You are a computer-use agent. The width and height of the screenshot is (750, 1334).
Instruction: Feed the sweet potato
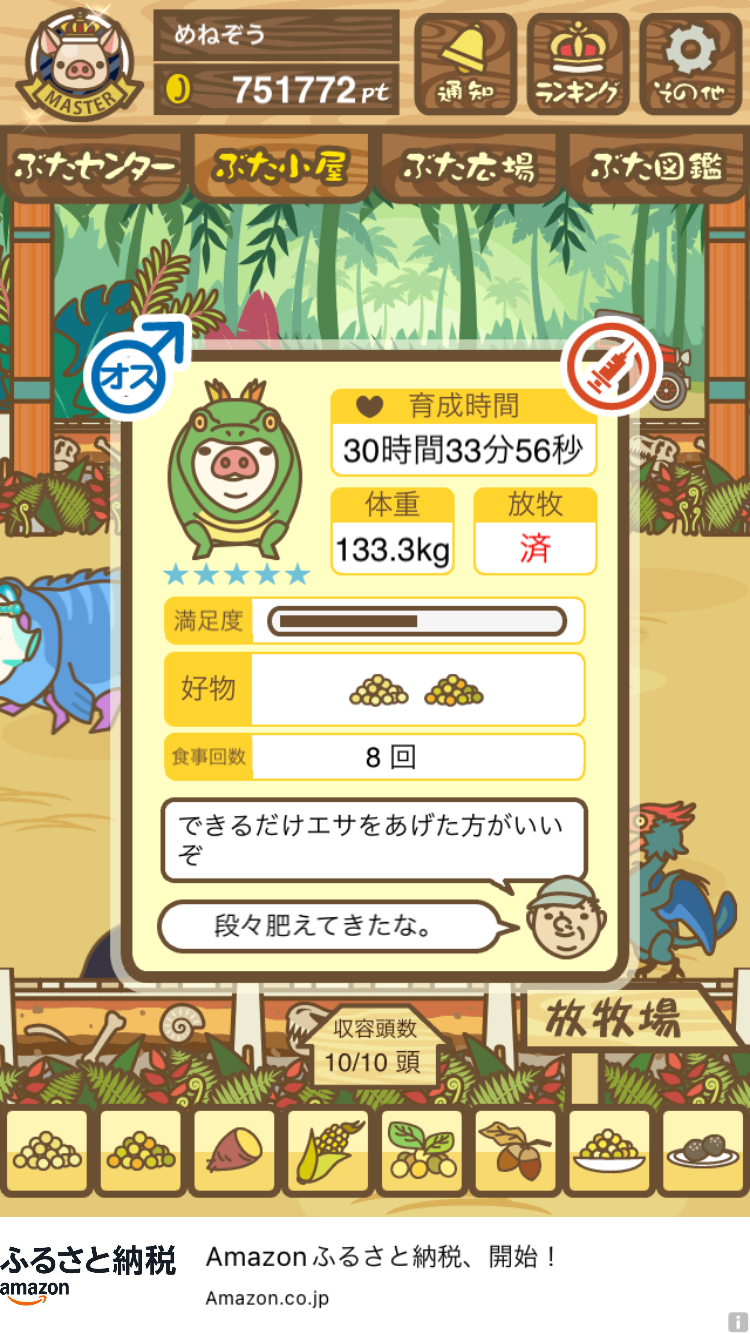pyautogui.click(x=234, y=1152)
